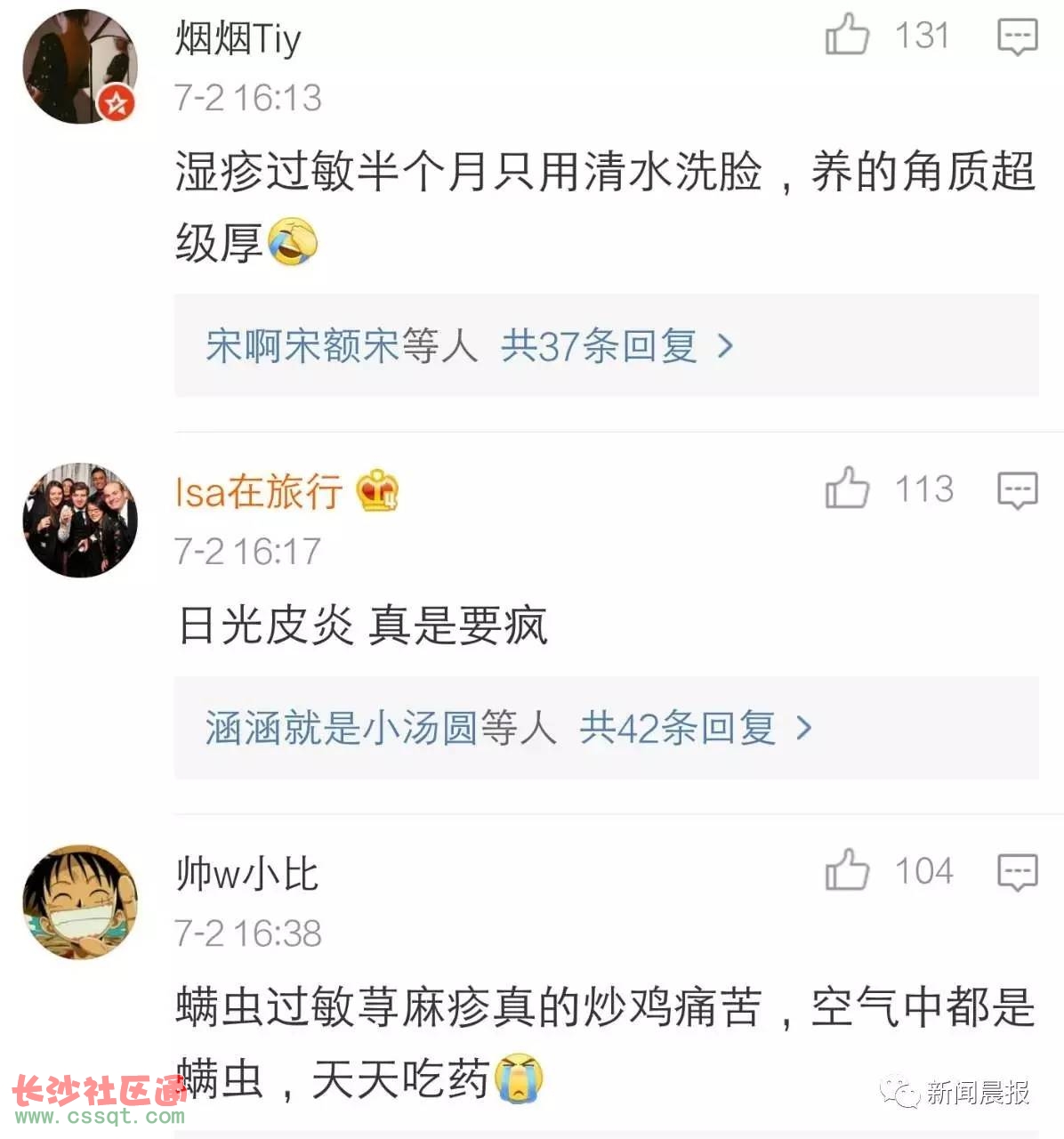Reply to 帅w小比's comment
The width and height of the screenshot is (1064, 1139).
point(1017,872)
